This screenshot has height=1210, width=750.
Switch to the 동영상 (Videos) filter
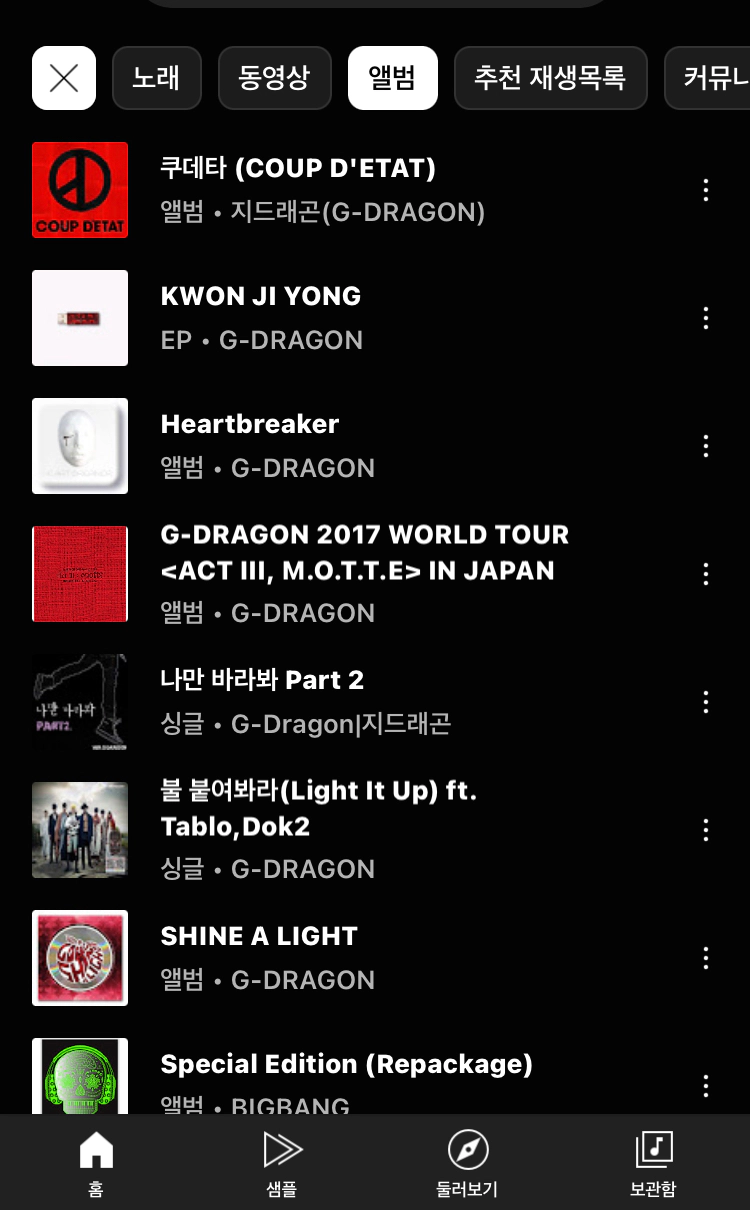pyautogui.click(x=274, y=78)
